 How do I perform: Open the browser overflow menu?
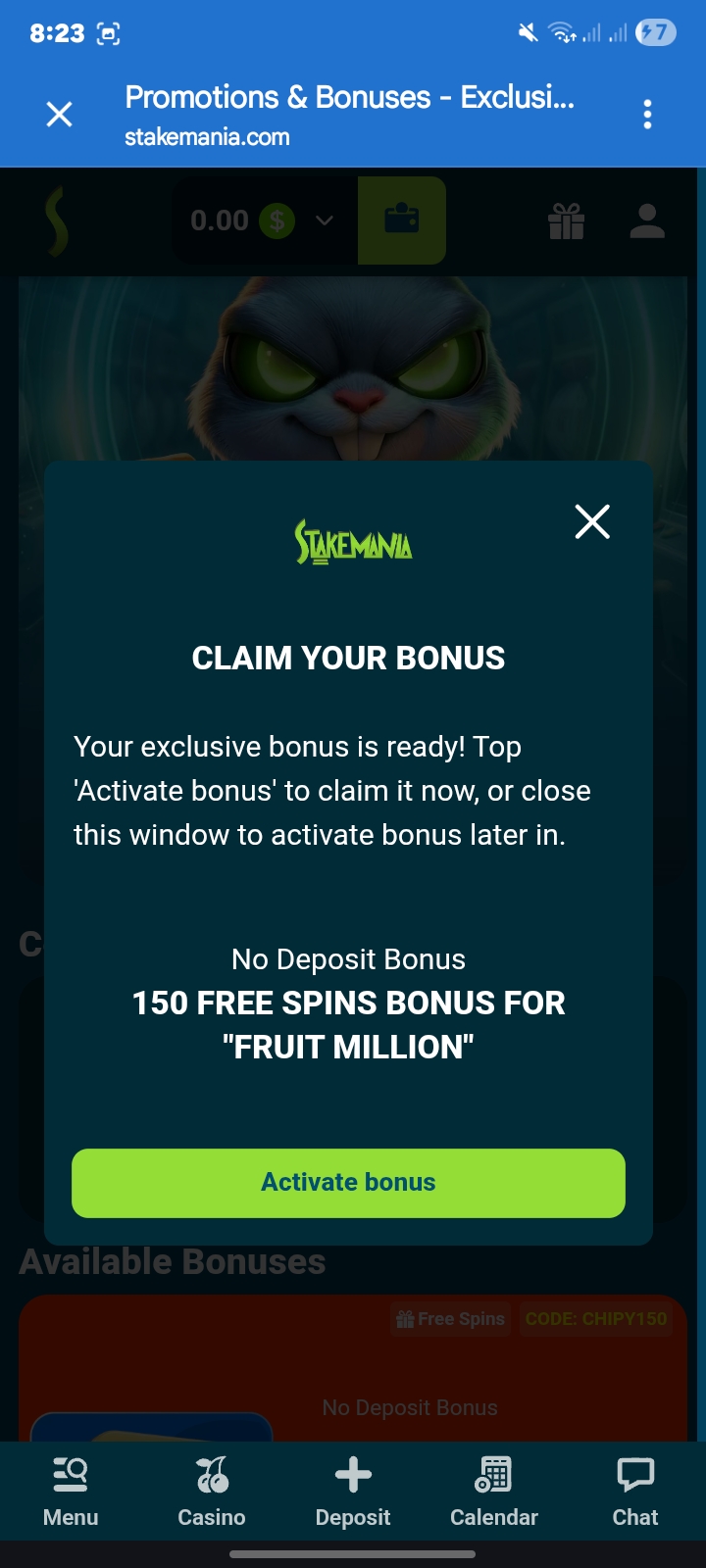click(647, 115)
